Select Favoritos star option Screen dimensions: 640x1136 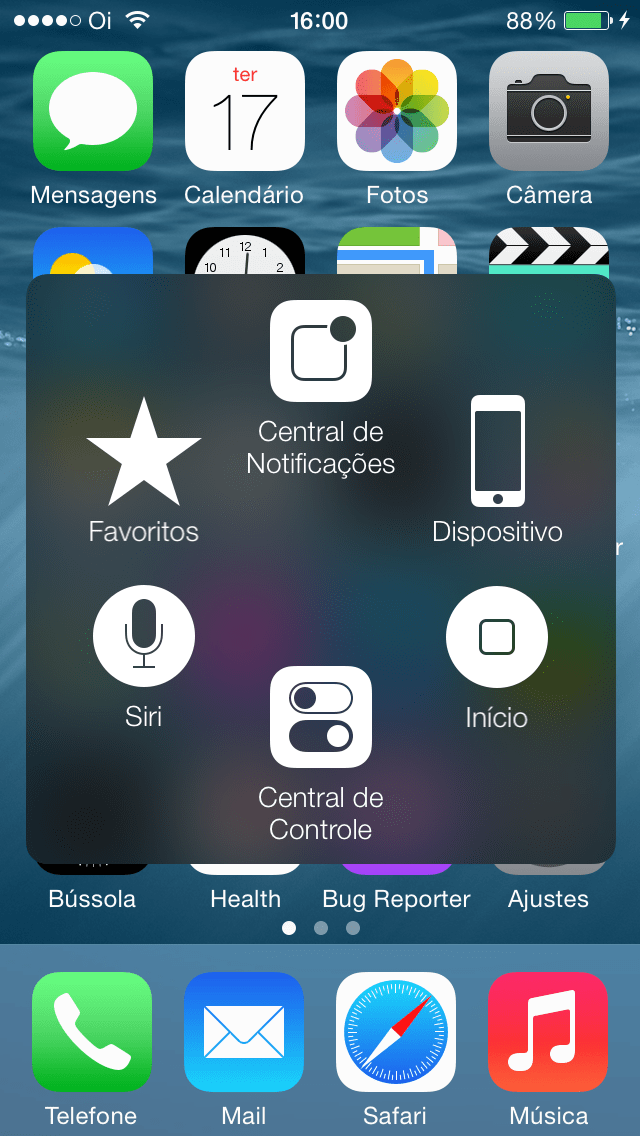tap(144, 452)
